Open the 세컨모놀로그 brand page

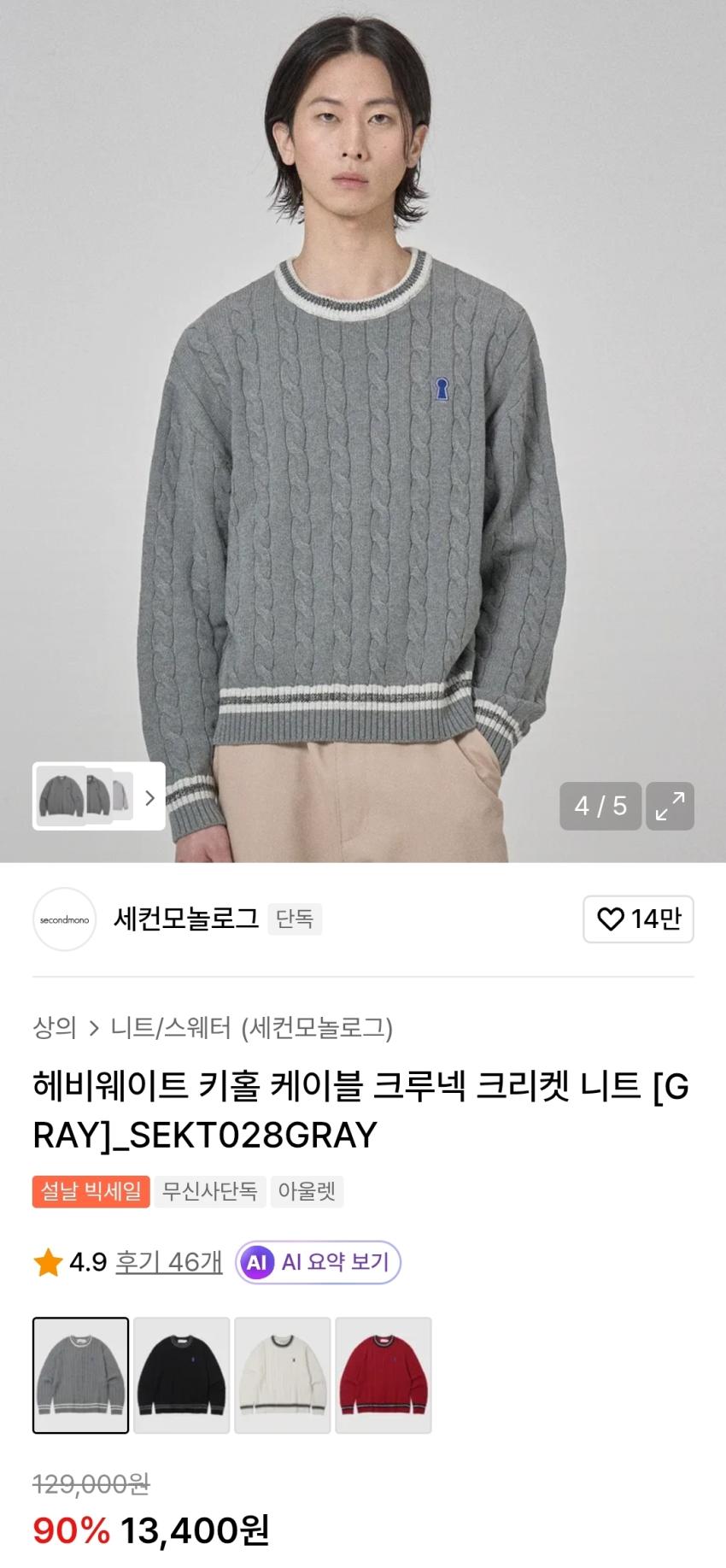(x=186, y=919)
